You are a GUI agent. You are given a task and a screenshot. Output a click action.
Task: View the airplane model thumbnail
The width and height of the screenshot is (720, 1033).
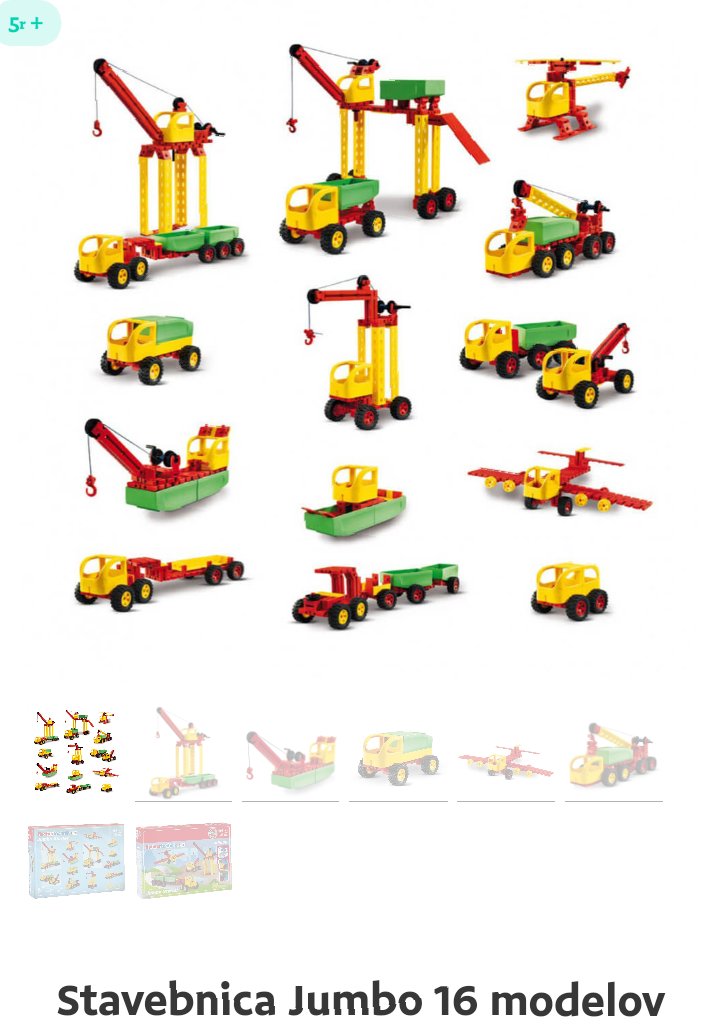tap(506, 752)
